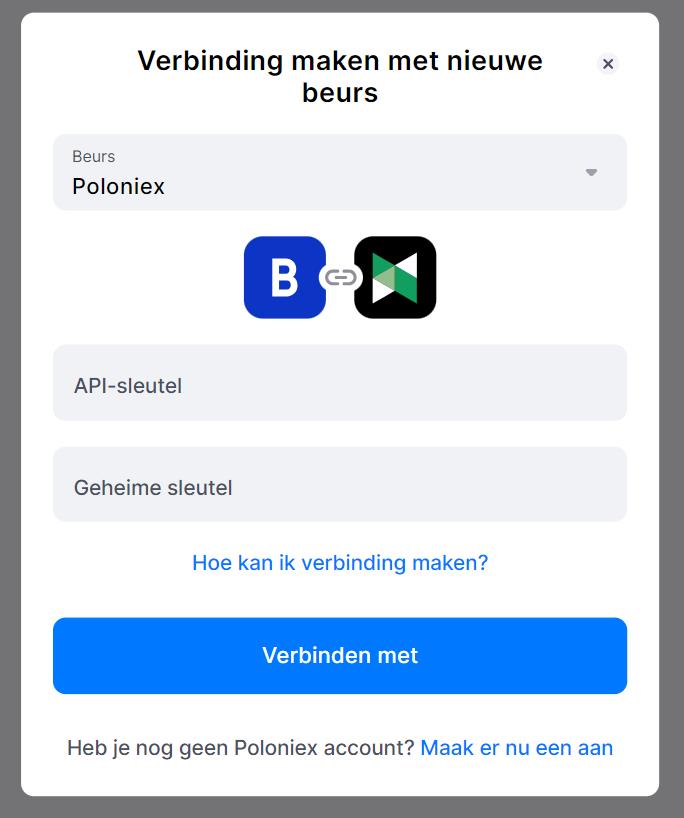Expand the Beurs dropdown showing Poloniex

click(x=340, y=172)
